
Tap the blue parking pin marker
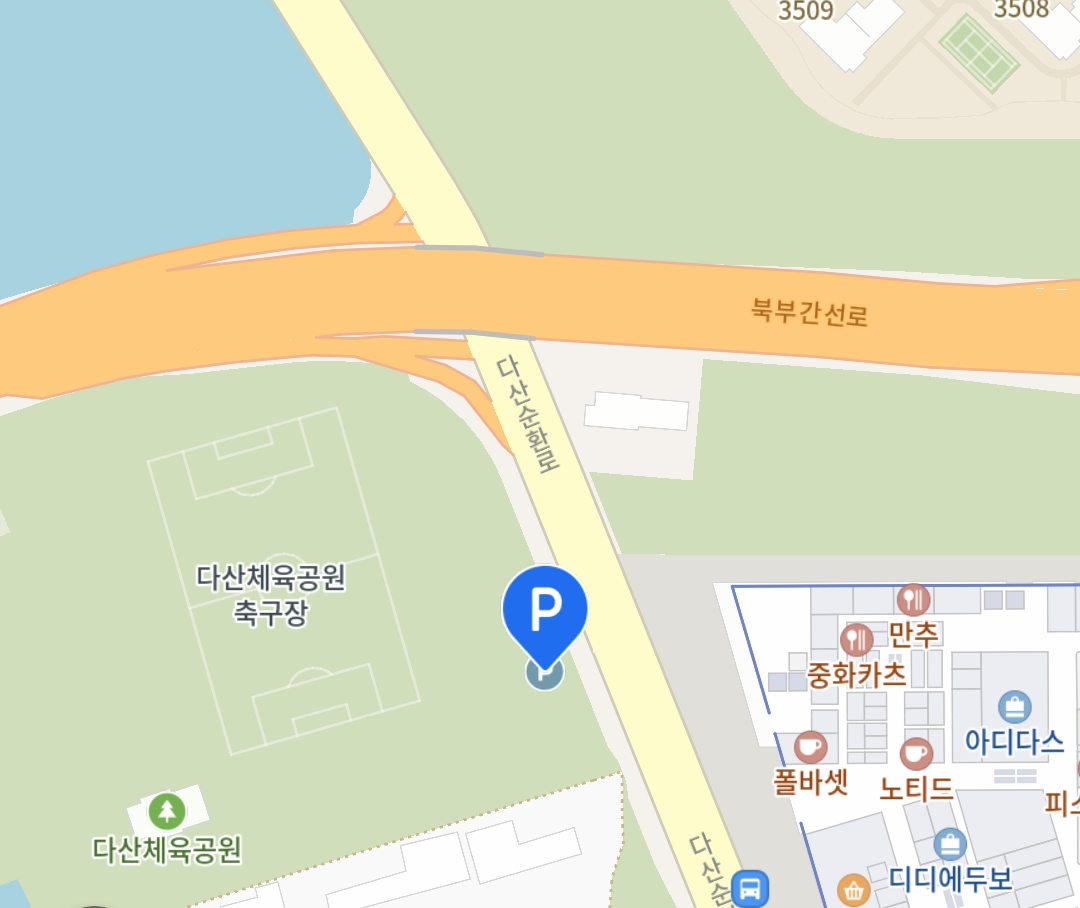click(545, 610)
